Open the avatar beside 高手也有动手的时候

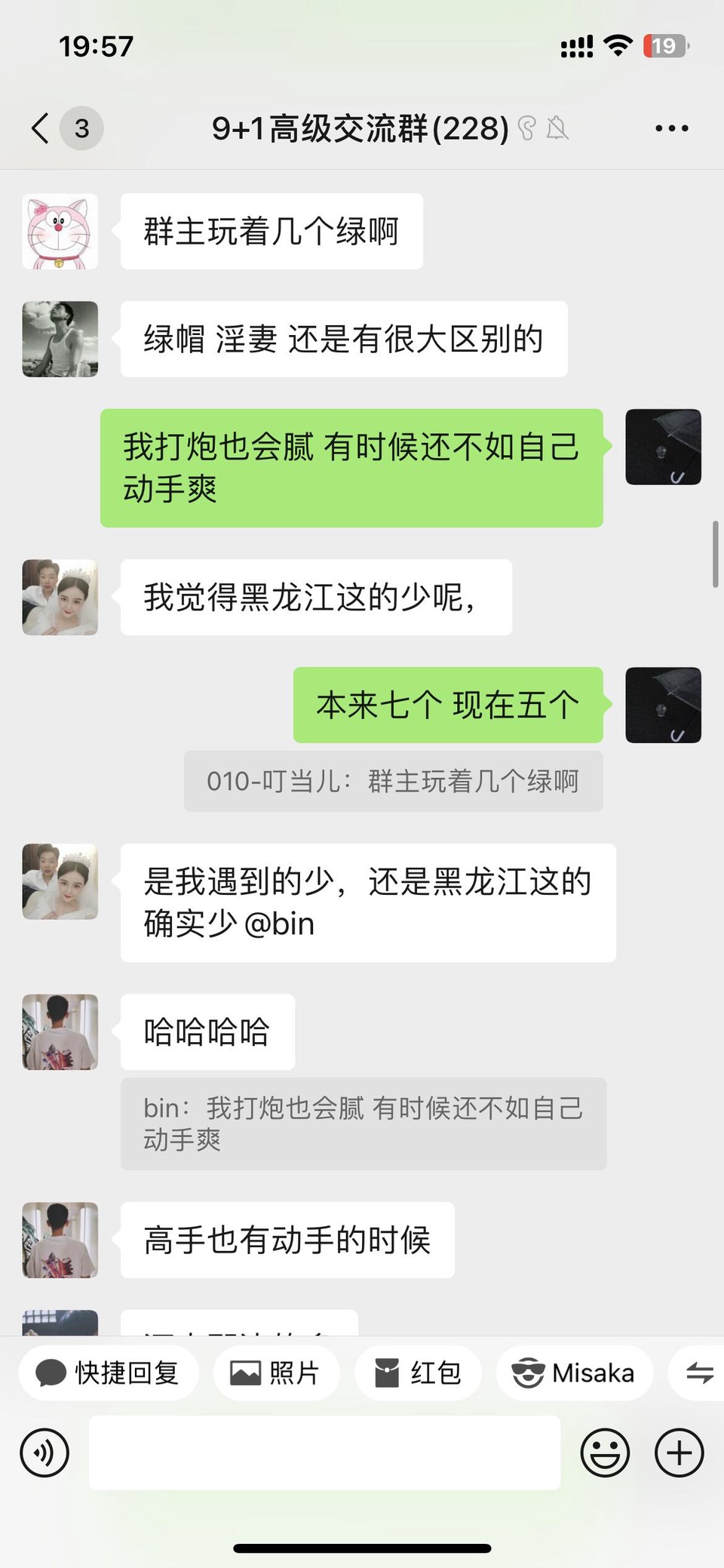pos(60,1240)
